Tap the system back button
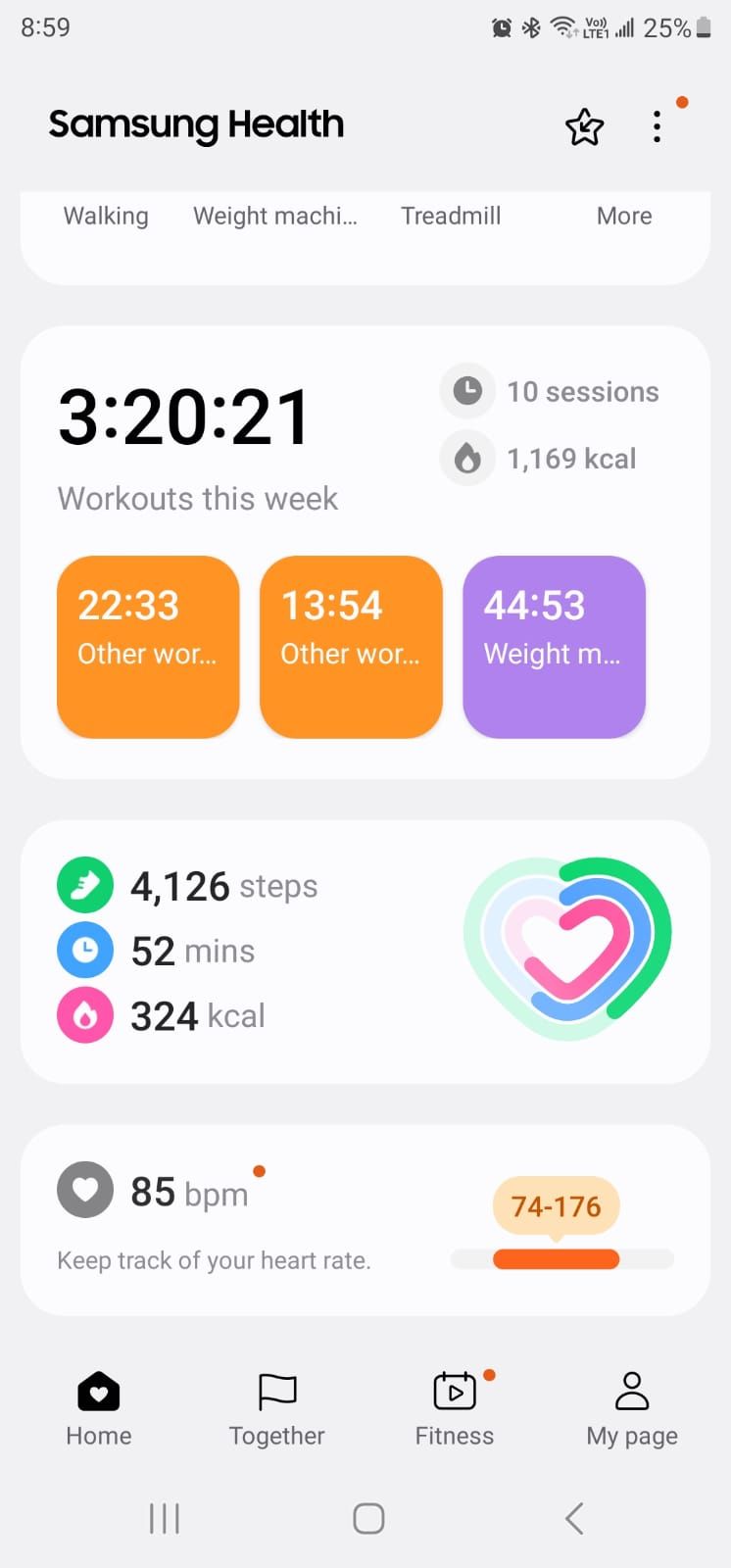Image resolution: width=731 pixels, height=1568 pixels. tap(575, 1519)
